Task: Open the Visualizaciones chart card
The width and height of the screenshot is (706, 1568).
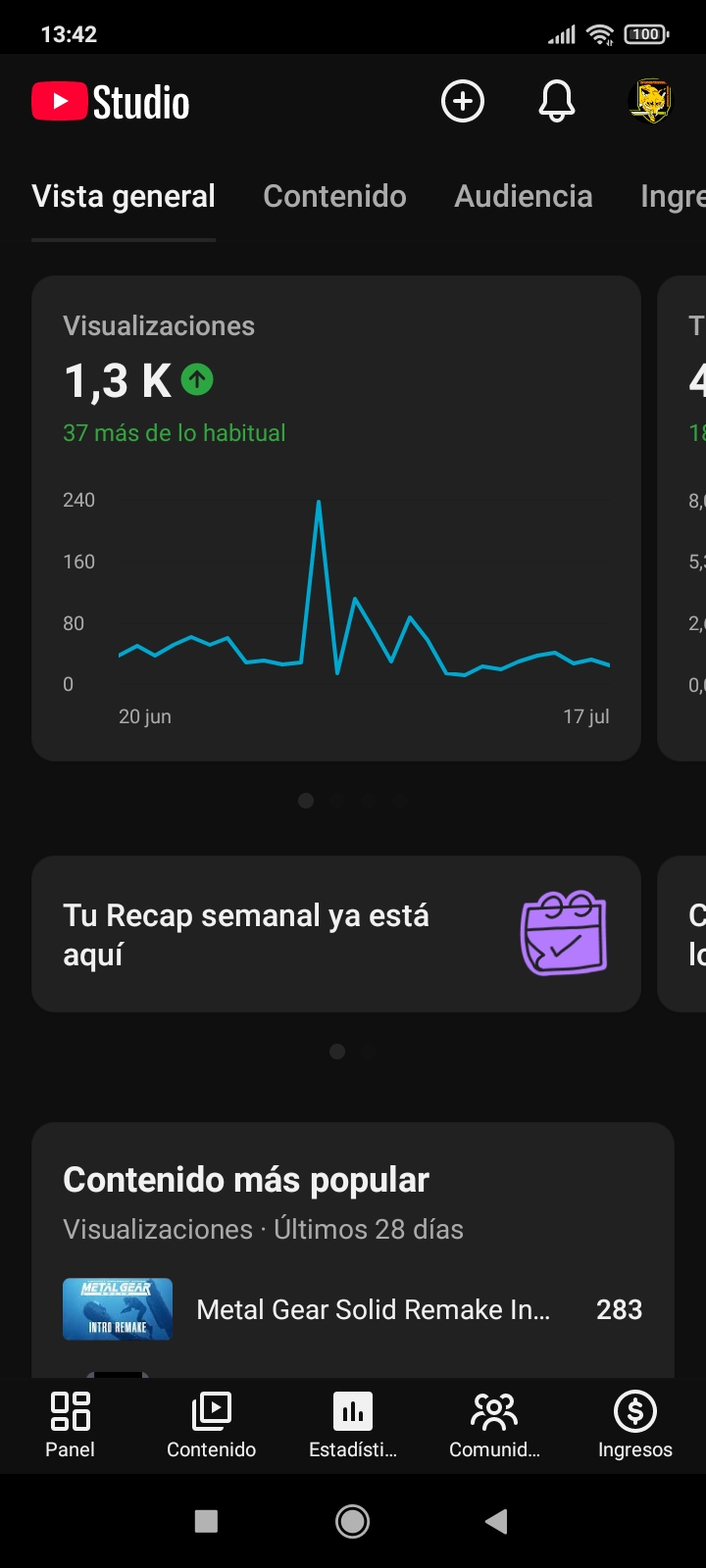Action: click(336, 518)
